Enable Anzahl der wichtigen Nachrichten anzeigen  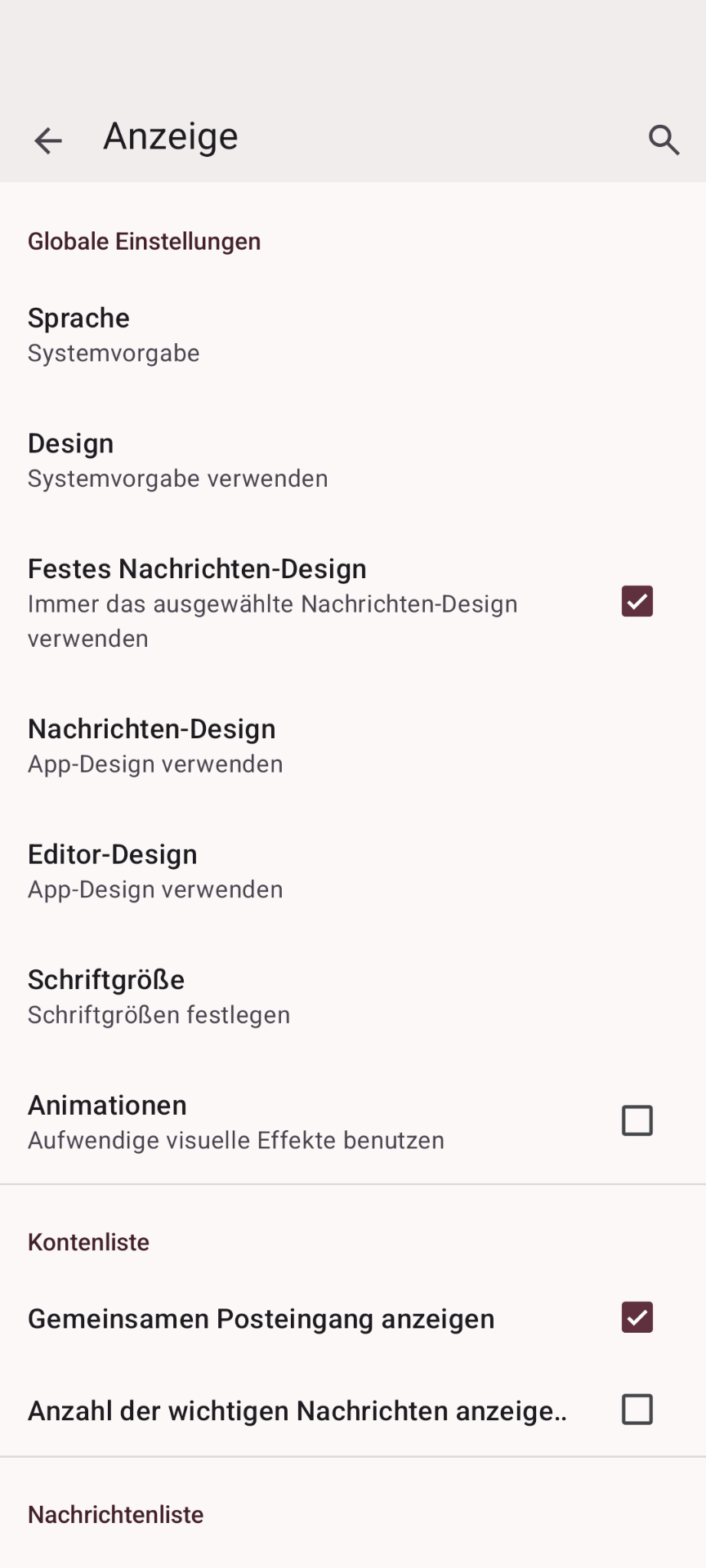point(637,1410)
